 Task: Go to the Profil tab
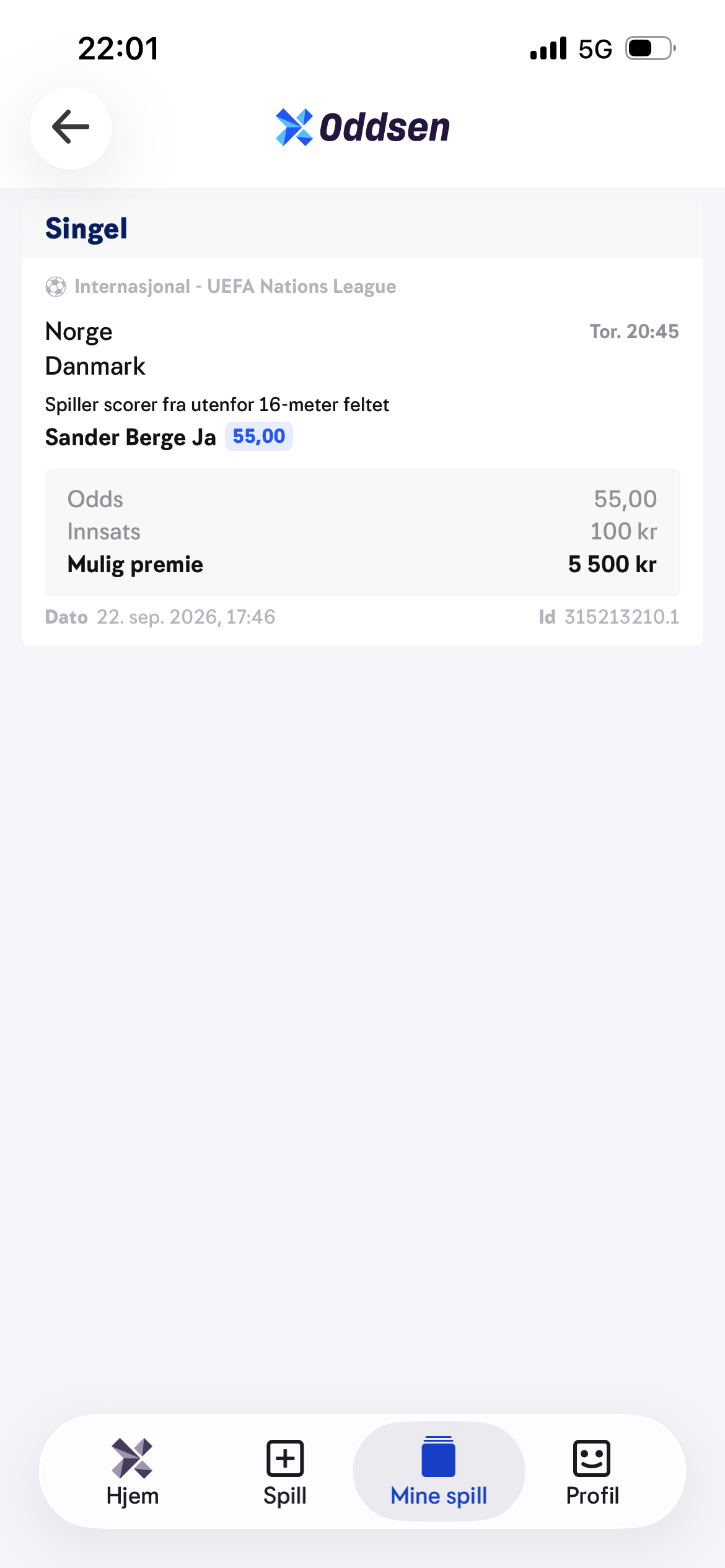[x=592, y=1471]
